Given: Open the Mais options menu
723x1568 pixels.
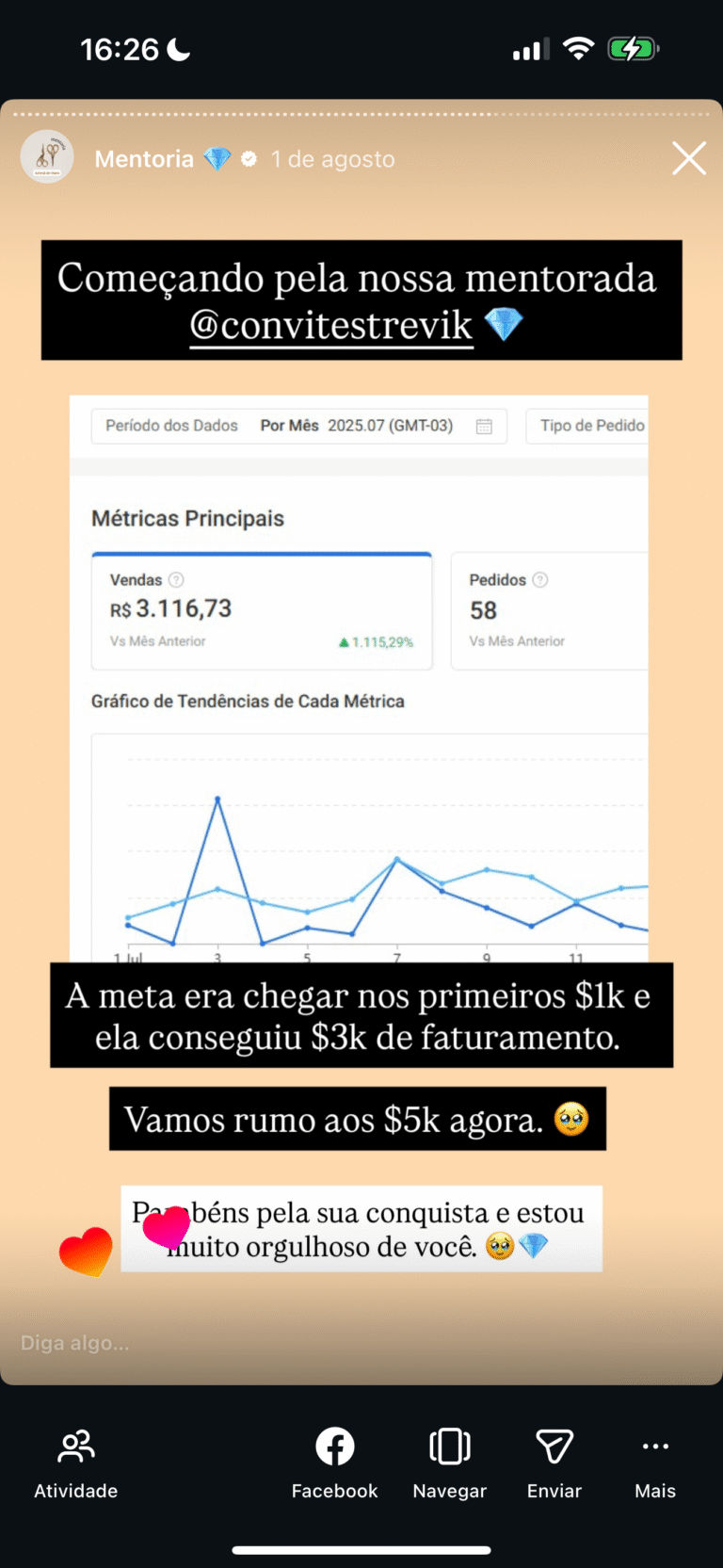Looking at the screenshot, I should 654,1462.
